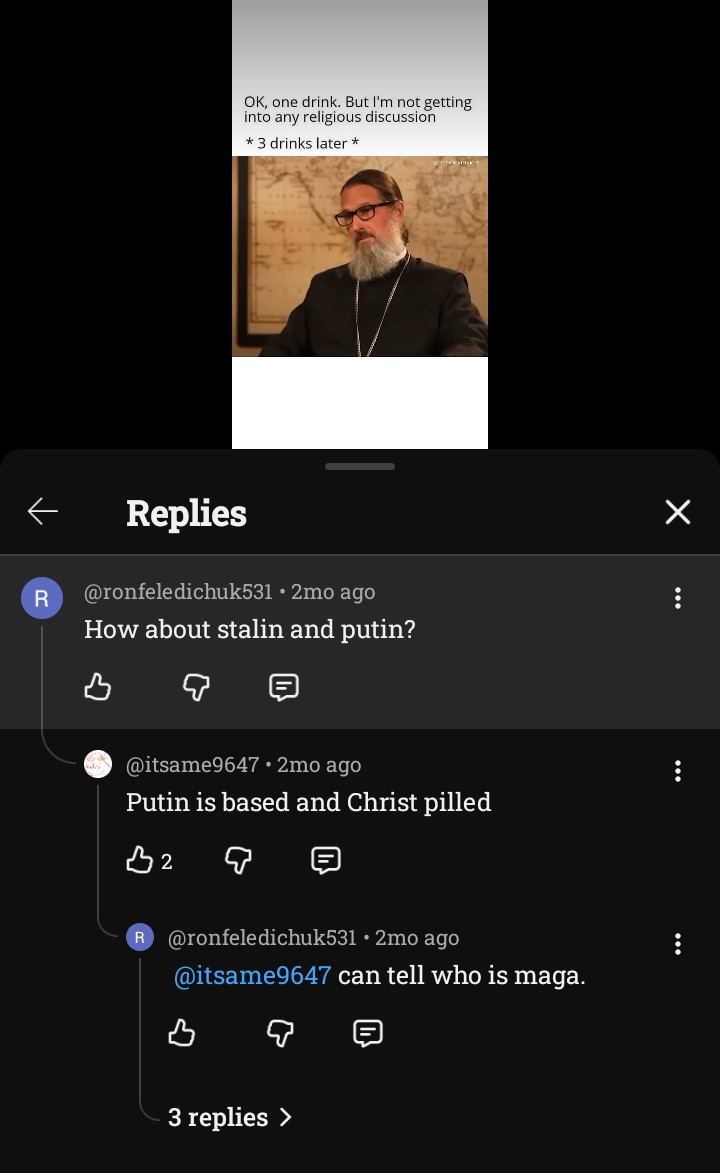Image resolution: width=720 pixels, height=1173 pixels.
Task: Reply to the 'can tell who is maga' comment
Action: coord(368,1033)
